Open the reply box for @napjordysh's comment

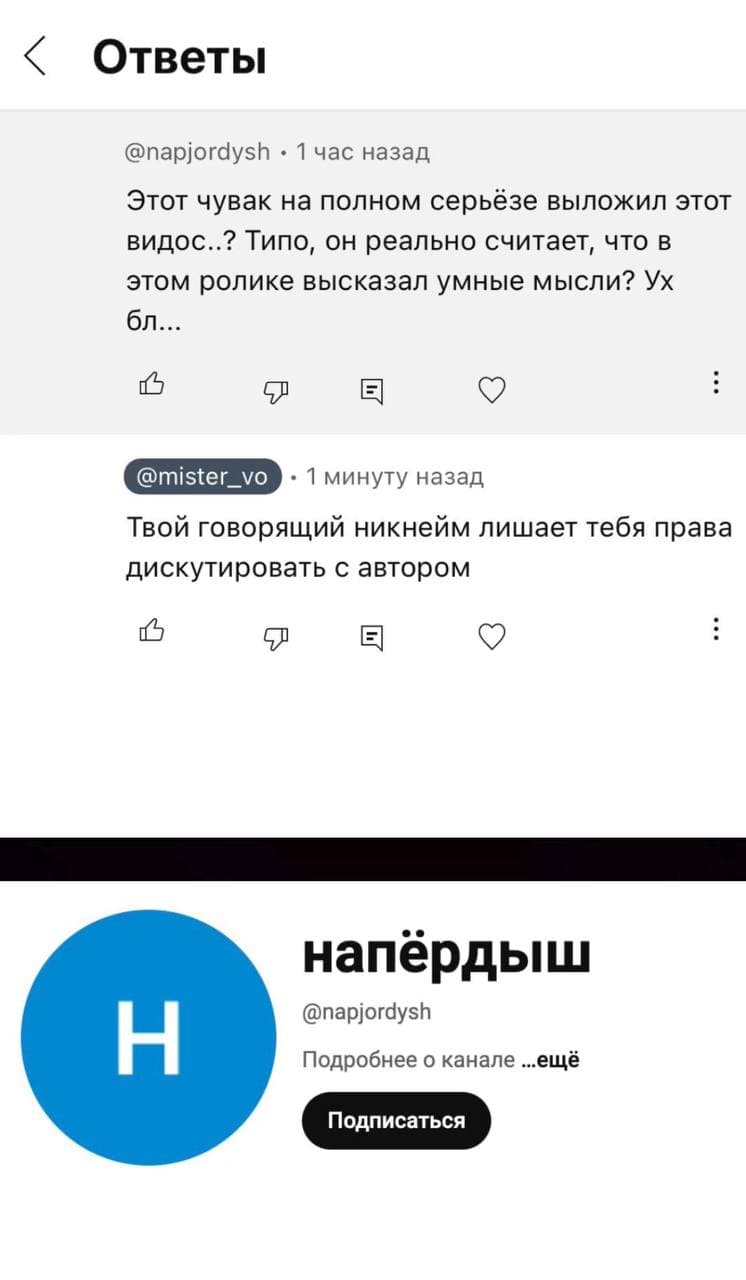370,390
